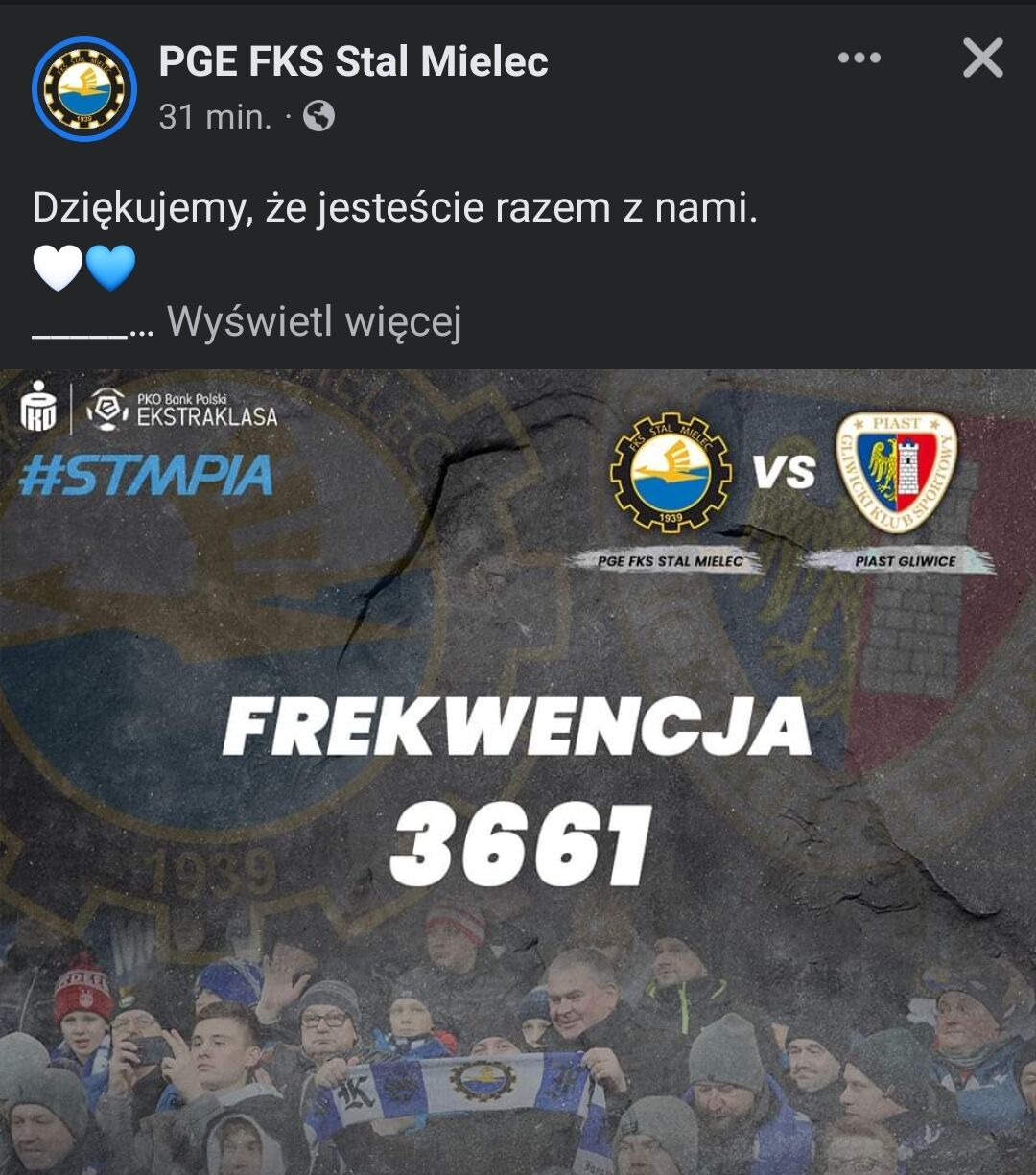Screen dimensions: 1036x1175
Task: Dismiss the post with the X icon
Action: point(982,59)
